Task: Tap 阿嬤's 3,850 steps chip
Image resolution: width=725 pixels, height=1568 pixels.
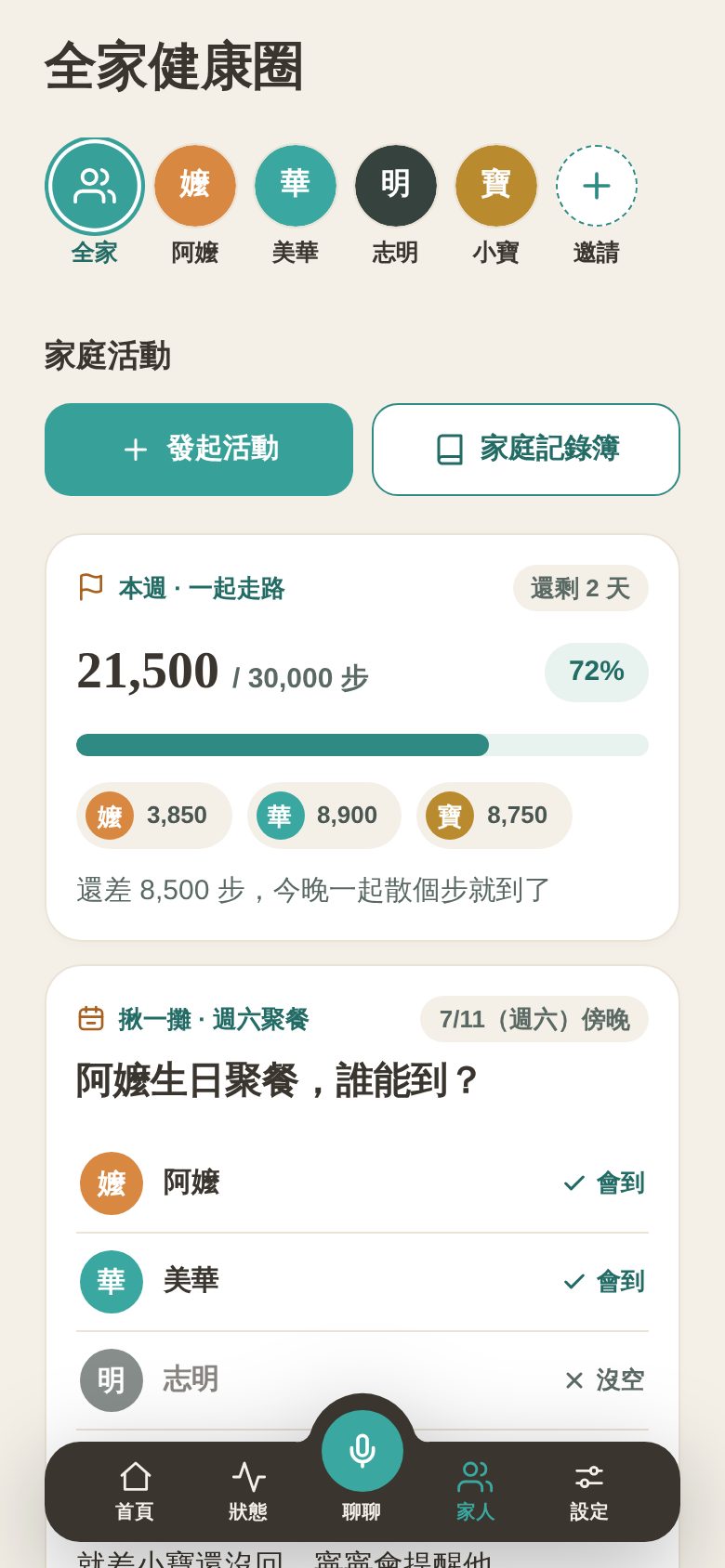Action: click(x=154, y=816)
